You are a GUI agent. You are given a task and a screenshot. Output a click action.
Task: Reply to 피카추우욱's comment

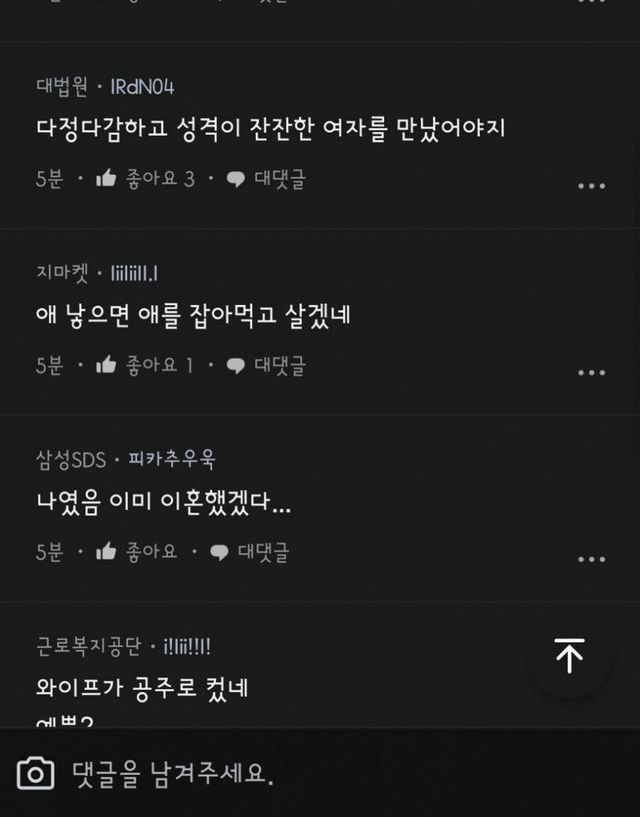(249, 551)
